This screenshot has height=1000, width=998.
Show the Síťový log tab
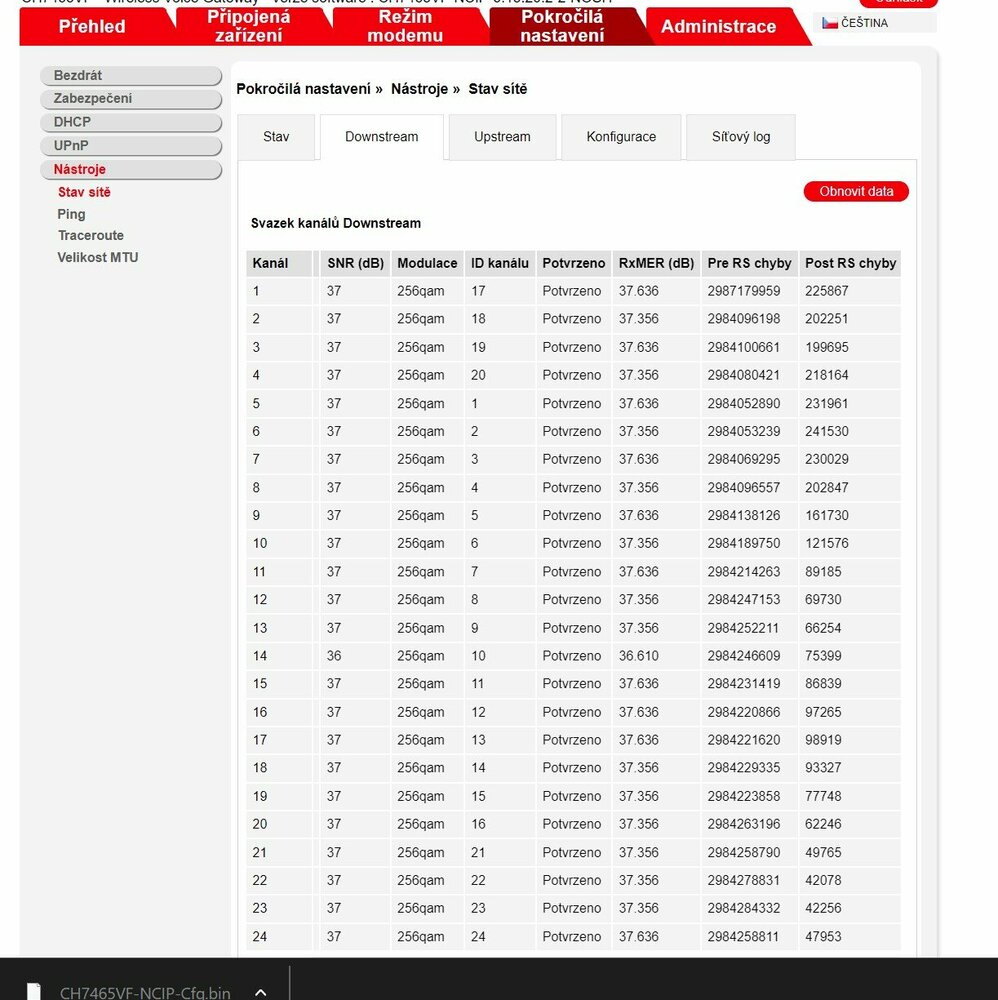click(741, 137)
